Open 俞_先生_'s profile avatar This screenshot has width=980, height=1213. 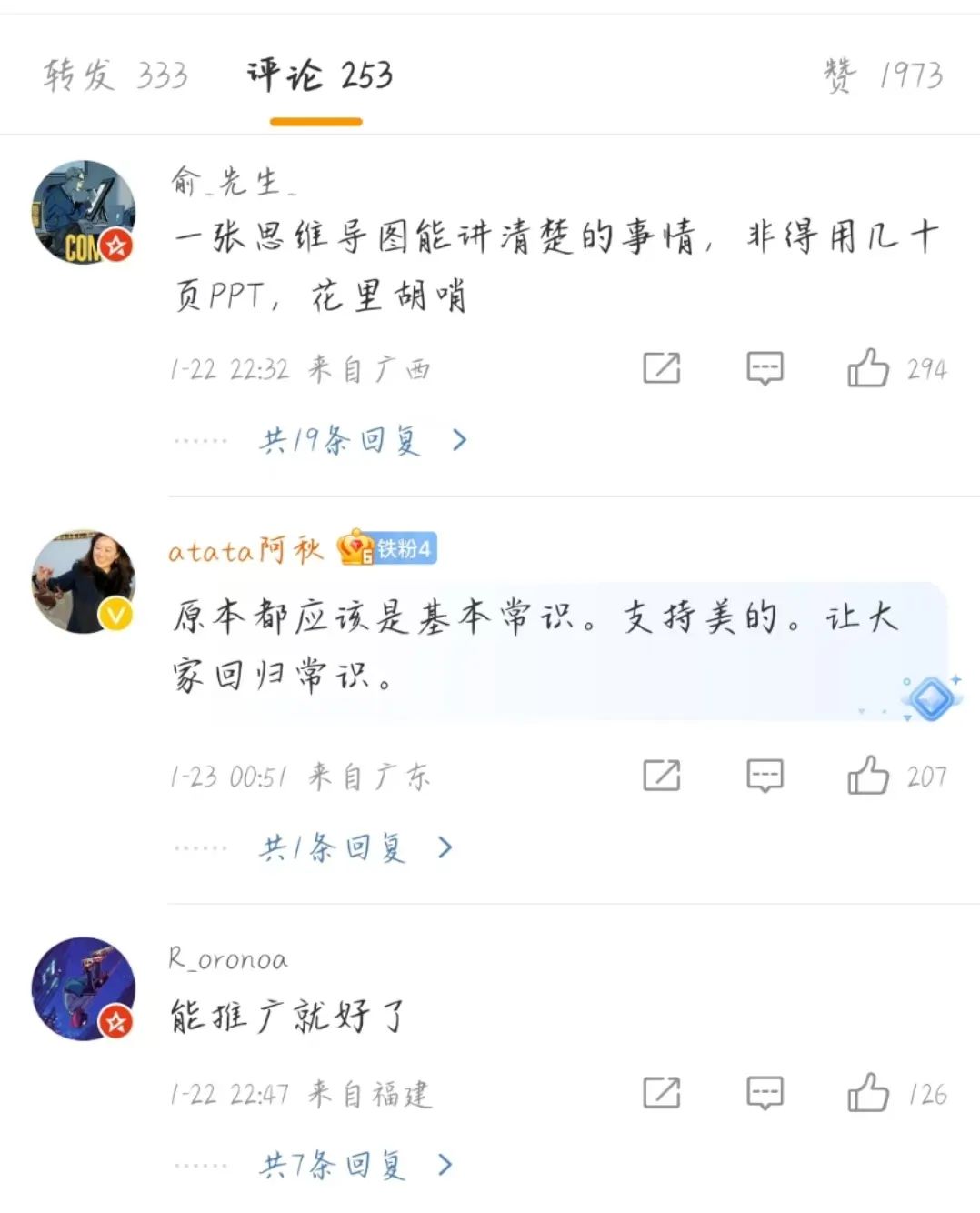click(83, 213)
